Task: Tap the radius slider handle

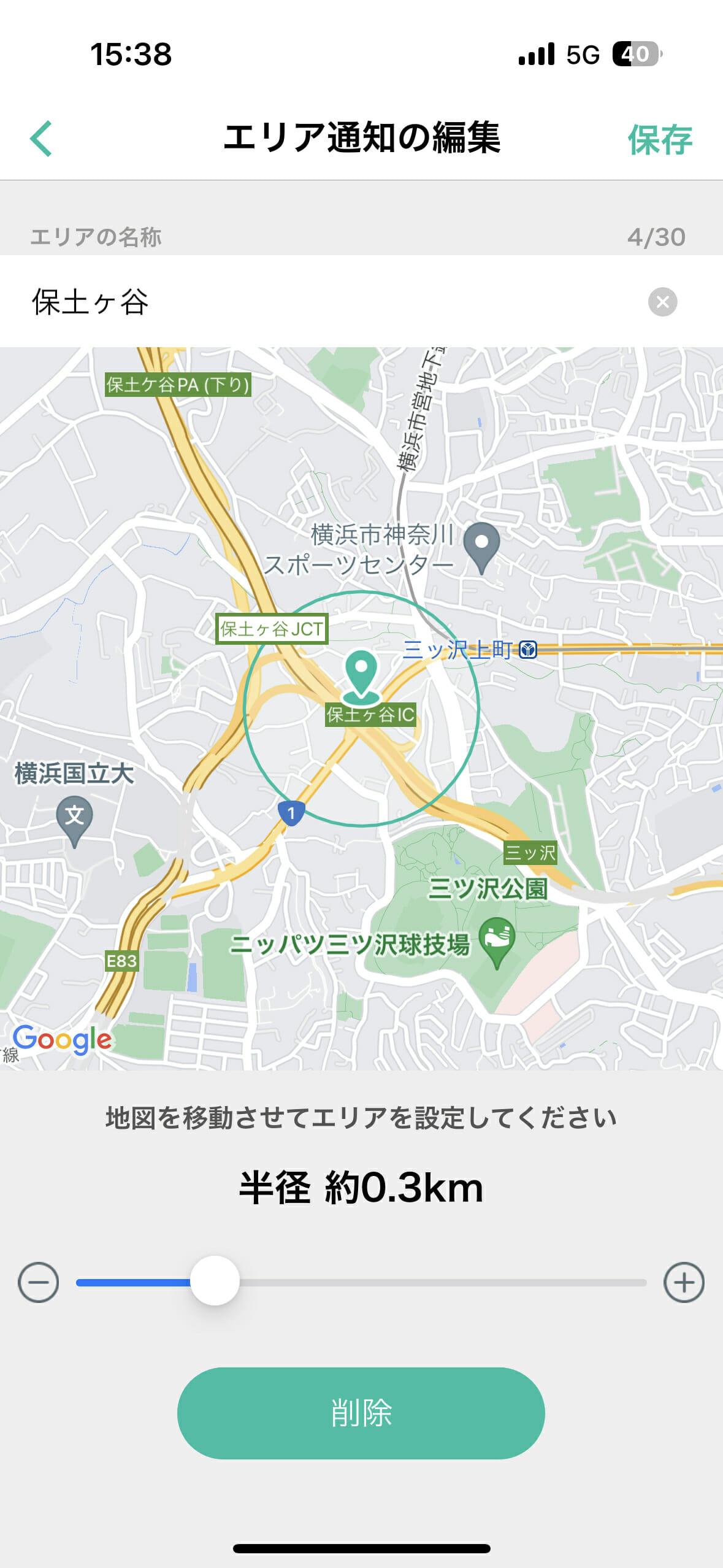Action: [215, 1281]
